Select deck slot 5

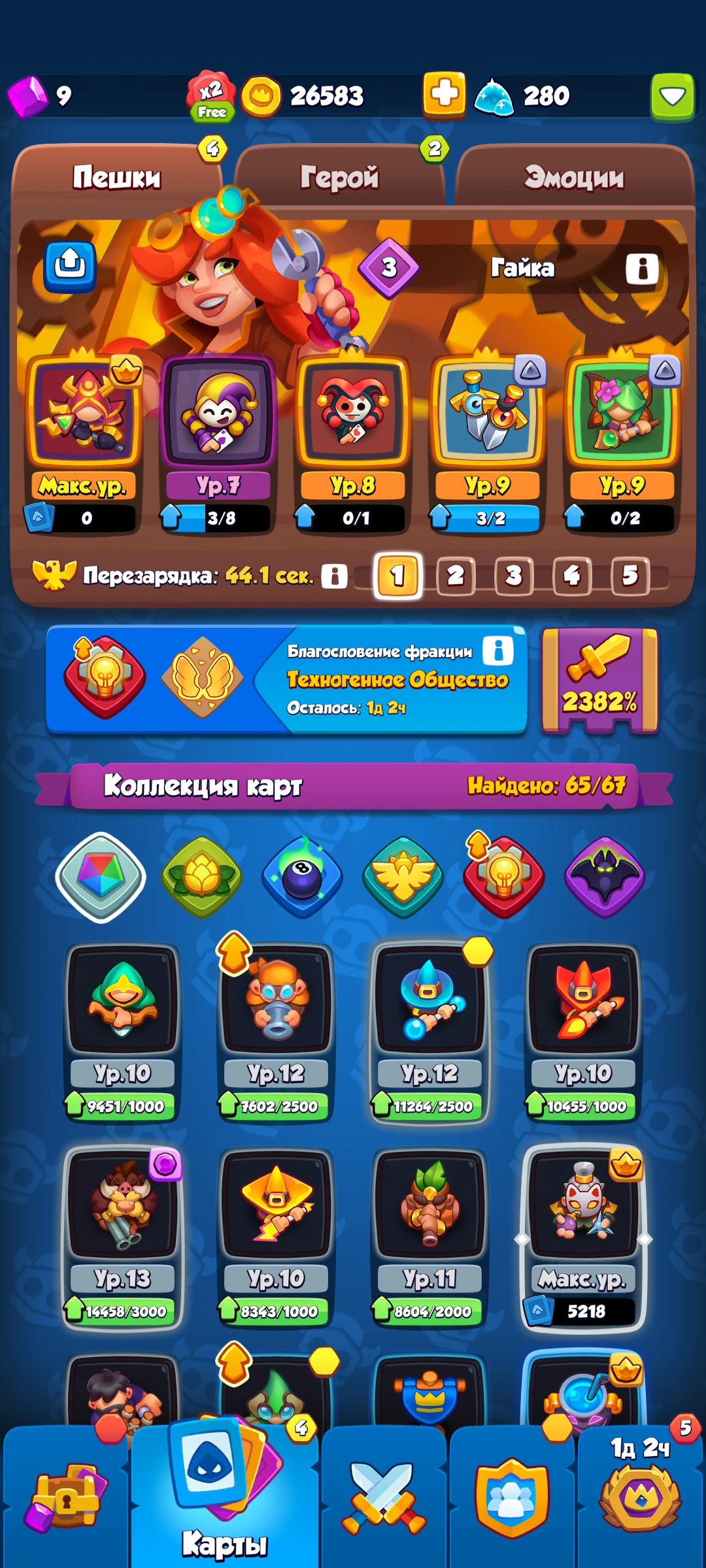click(630, 576)
